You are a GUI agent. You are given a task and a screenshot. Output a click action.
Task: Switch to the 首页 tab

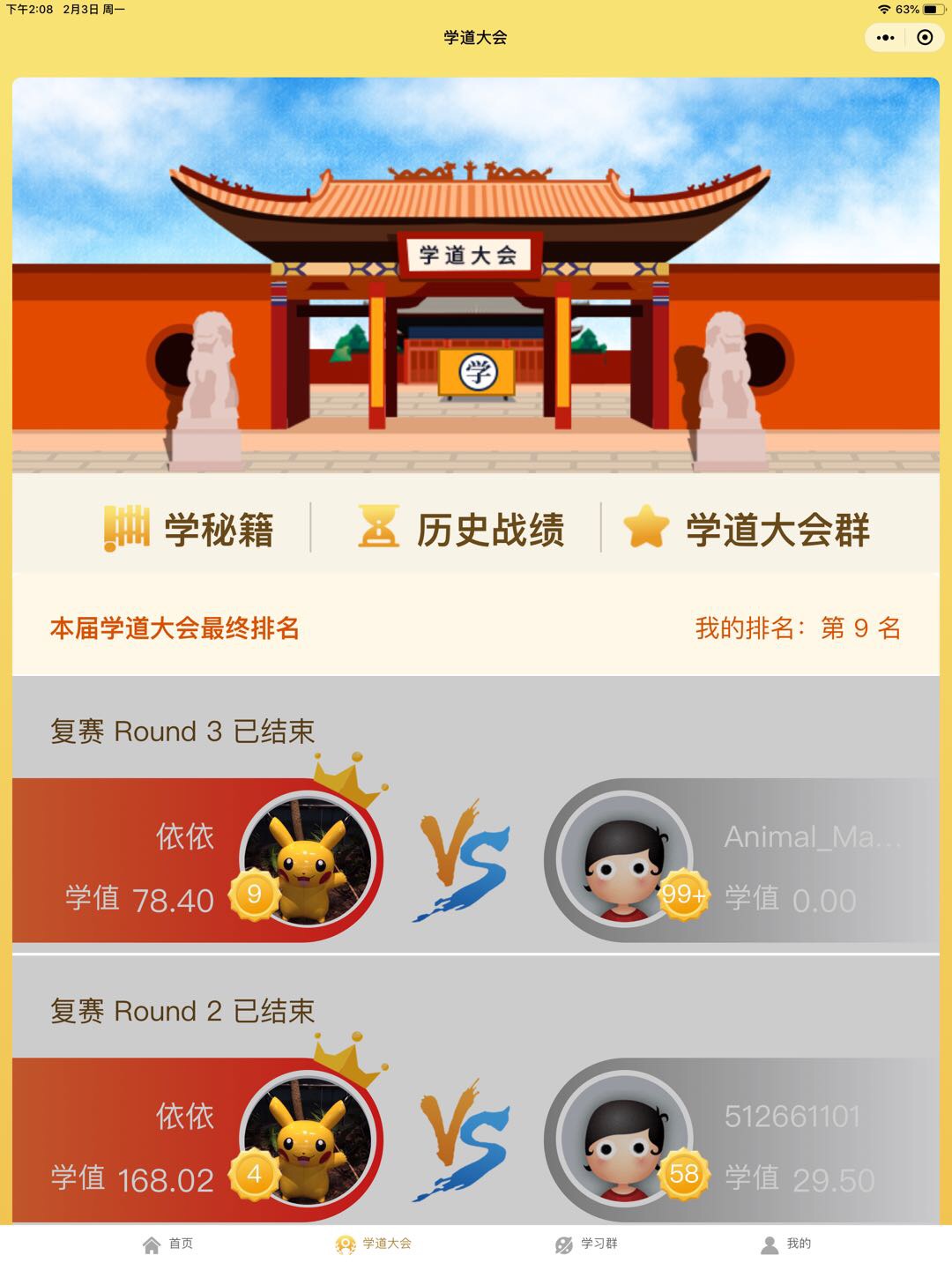[x=167, y=1244]
